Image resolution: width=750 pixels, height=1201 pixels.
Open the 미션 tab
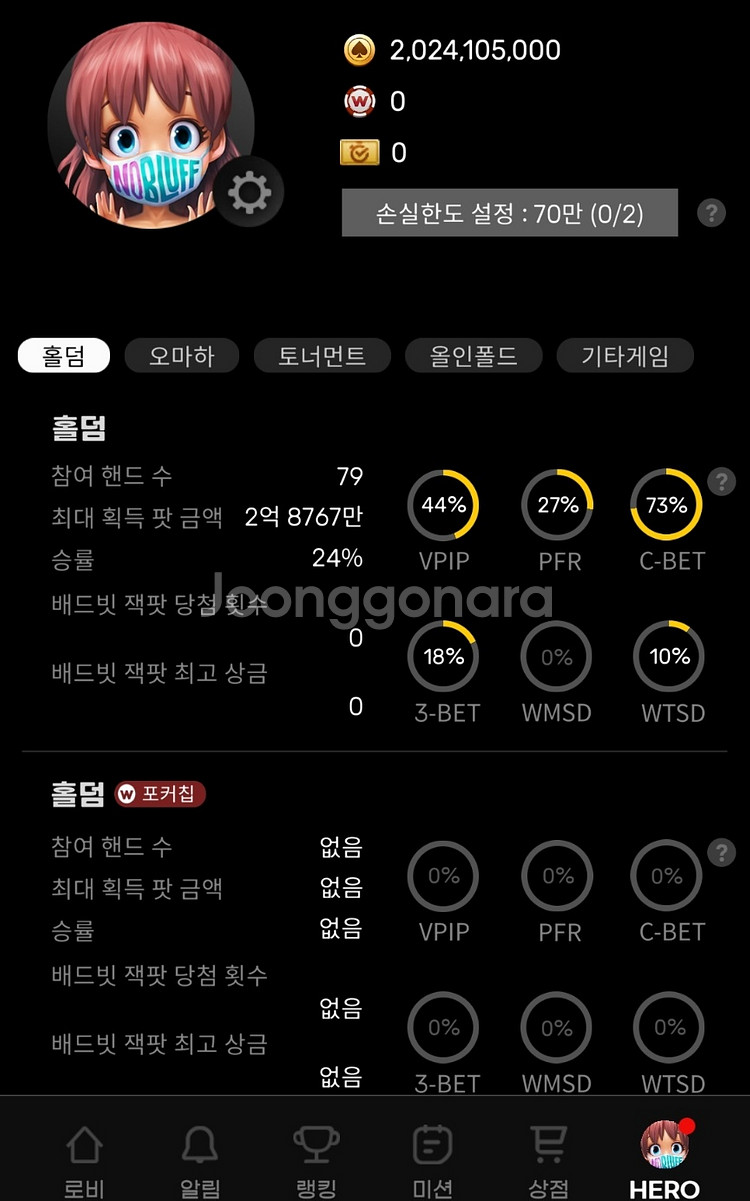[x=433, y=1160]
